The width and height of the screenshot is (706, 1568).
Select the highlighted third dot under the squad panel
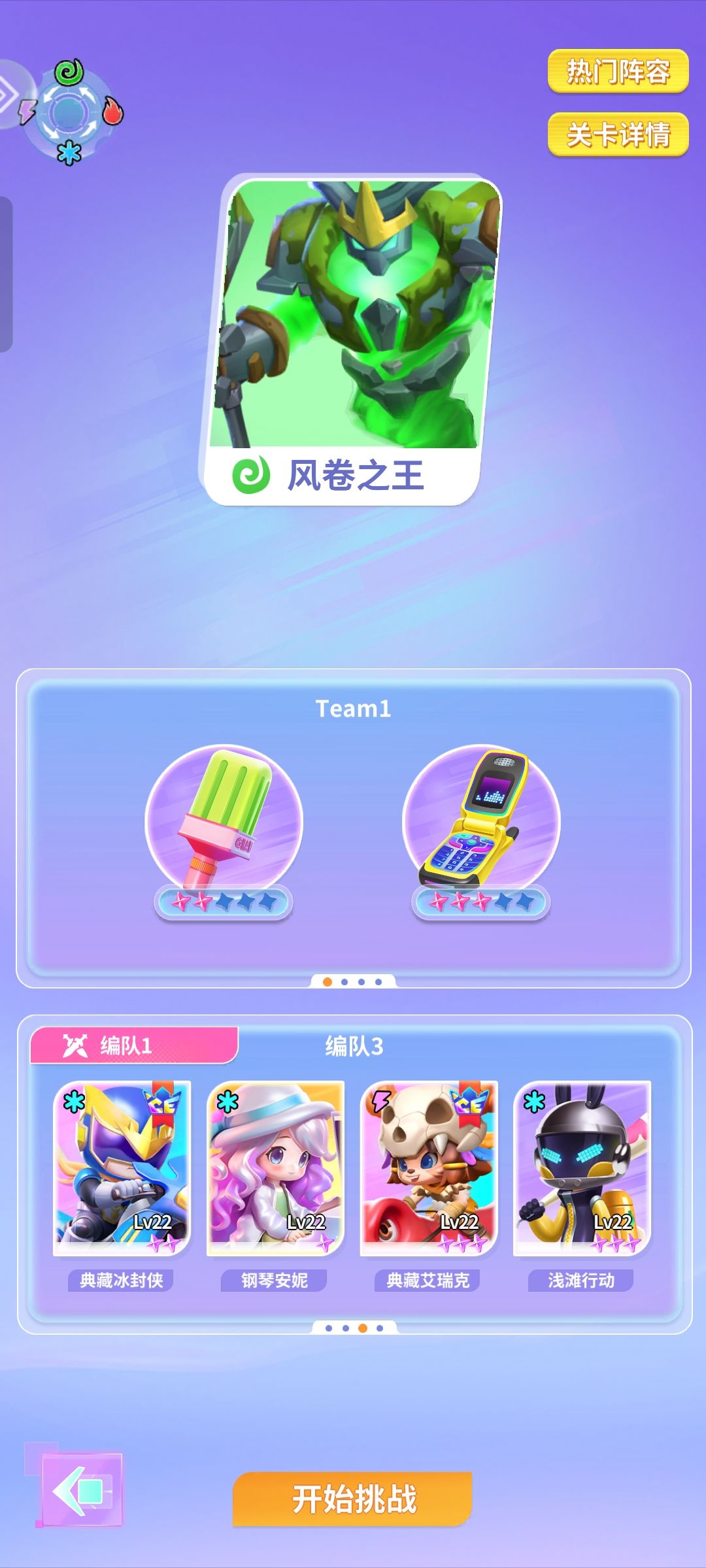click(x=363, y=1328)
